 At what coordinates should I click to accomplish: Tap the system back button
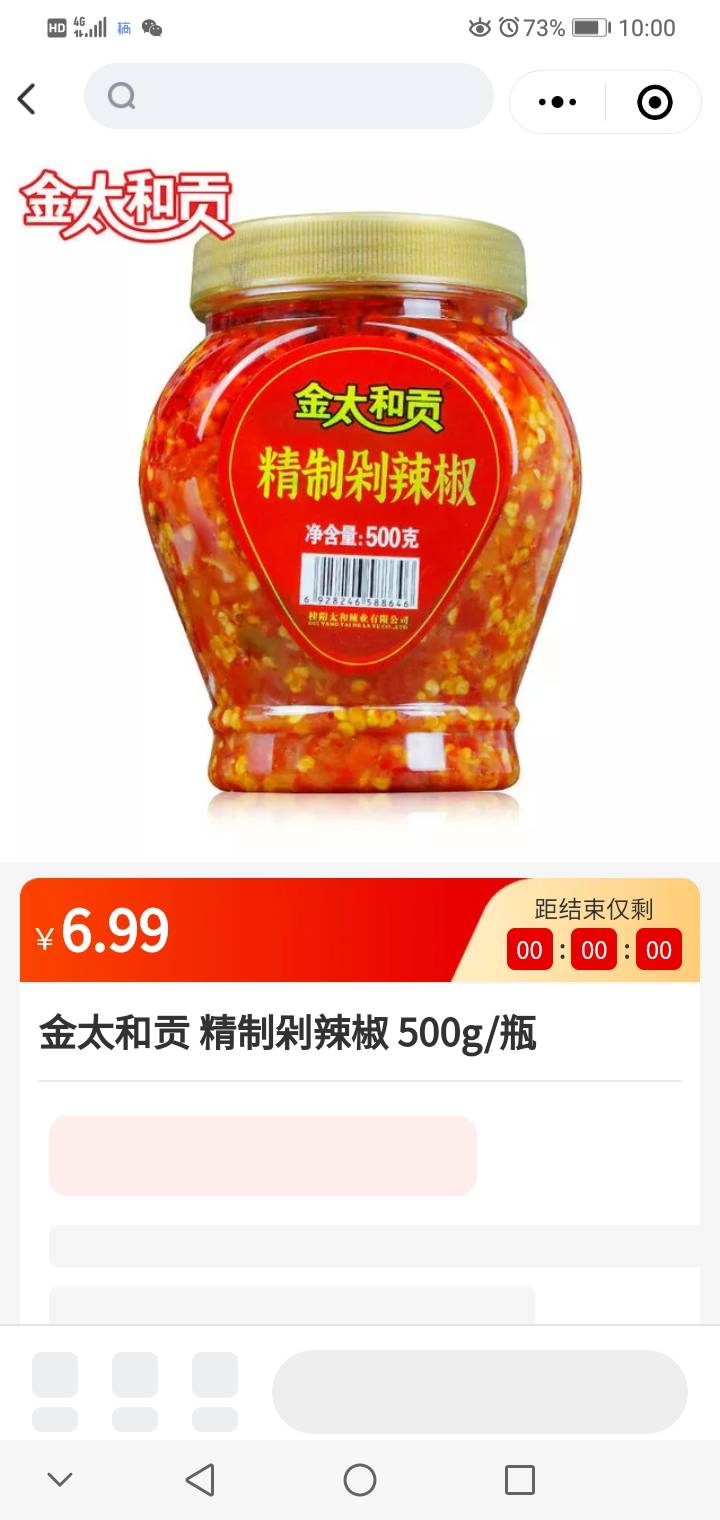tap(200, 1479)
